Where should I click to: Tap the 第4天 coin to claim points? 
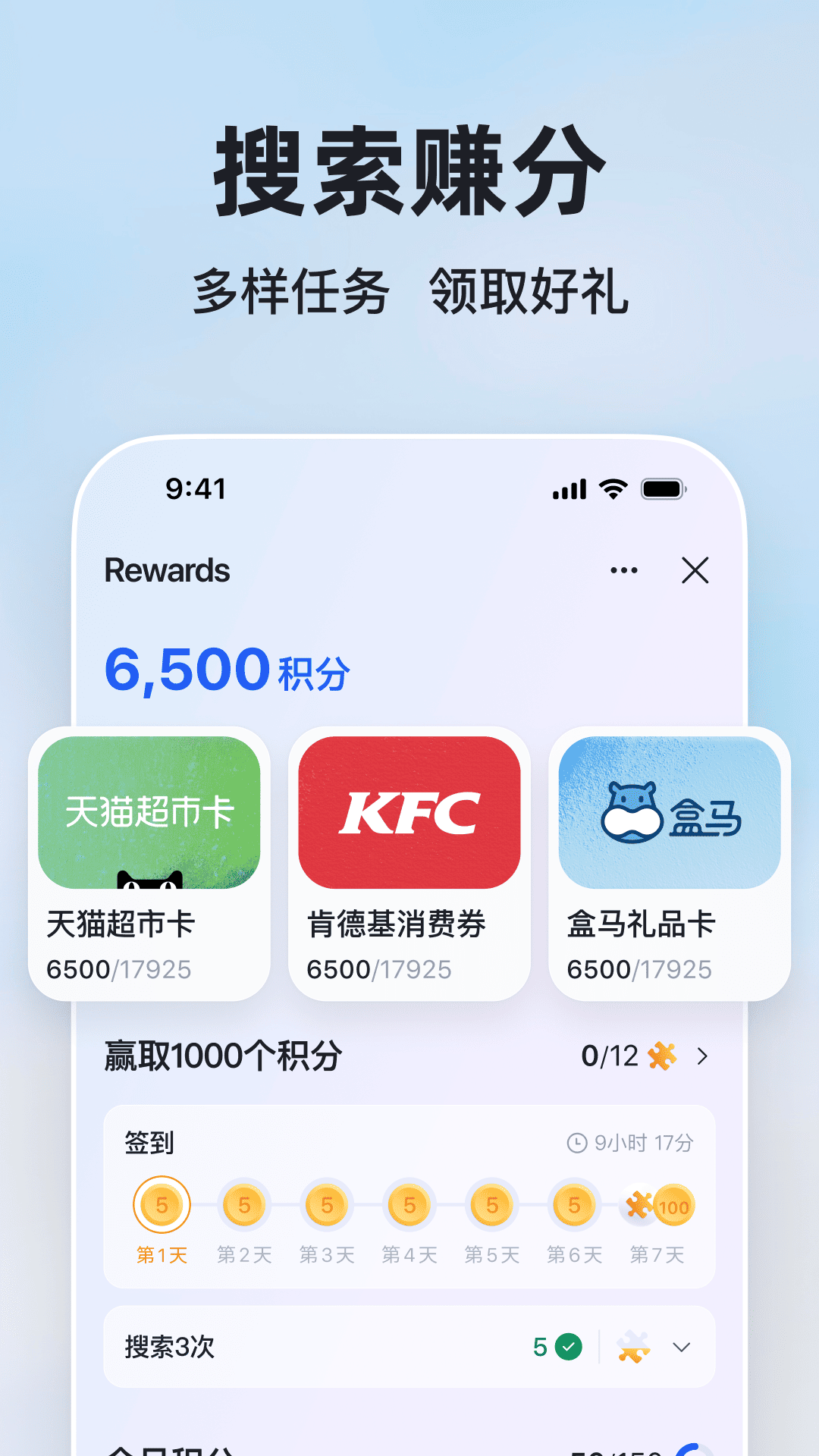(409, 1204)
